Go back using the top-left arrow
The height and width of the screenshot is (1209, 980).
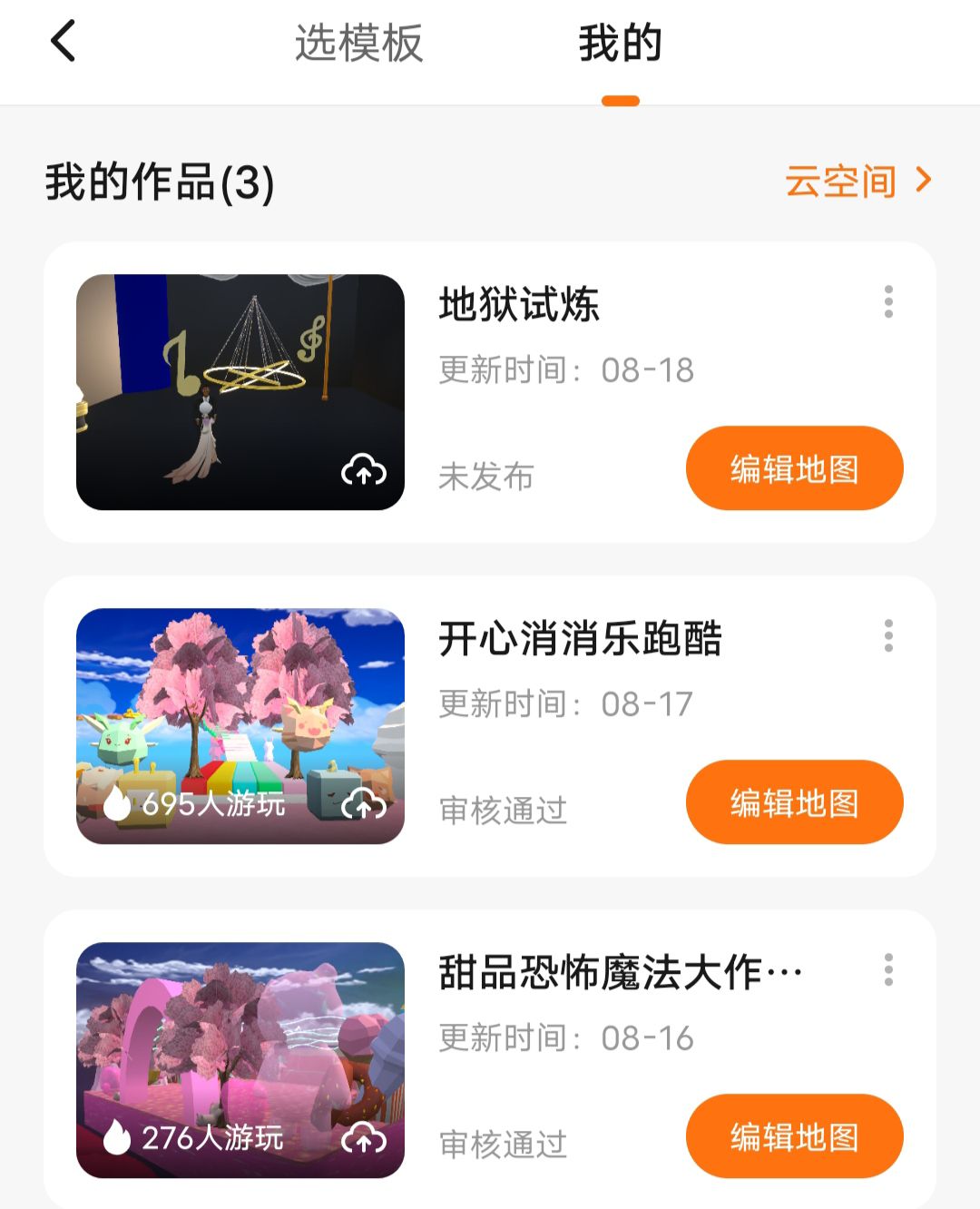coord(63,42)
